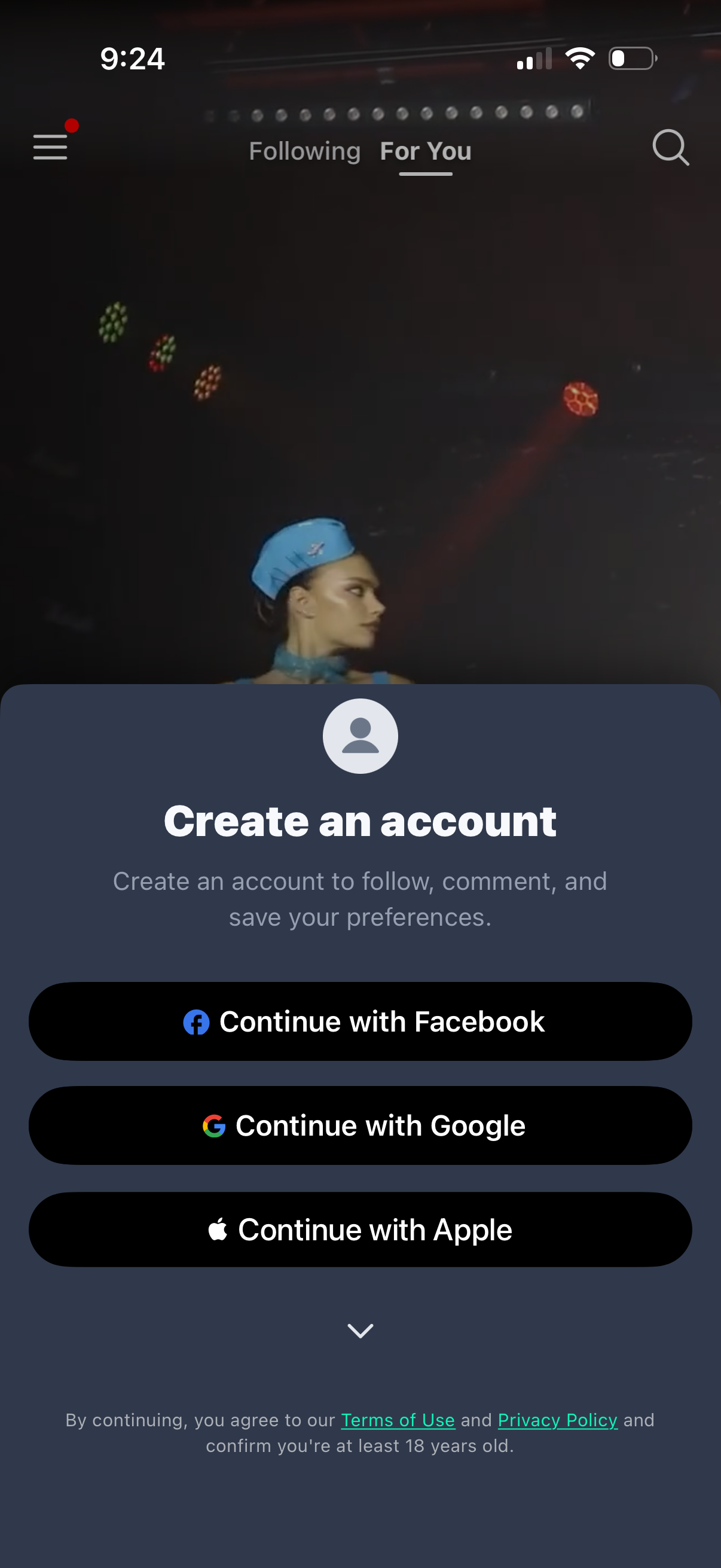Sign up using Continue with Google
This screenshot has width=721, height=1568.
(360, 1125)
